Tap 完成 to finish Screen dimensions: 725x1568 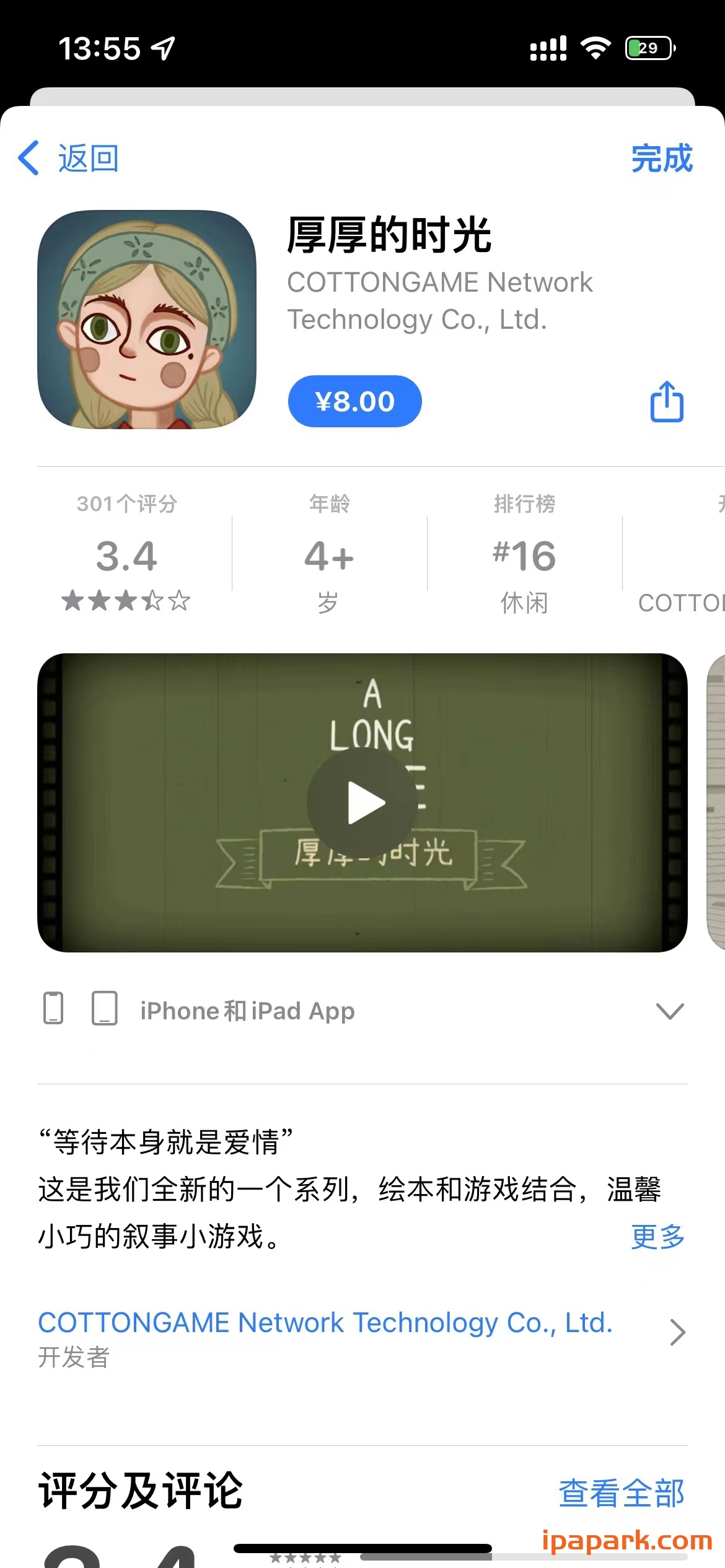pos(661,159)
